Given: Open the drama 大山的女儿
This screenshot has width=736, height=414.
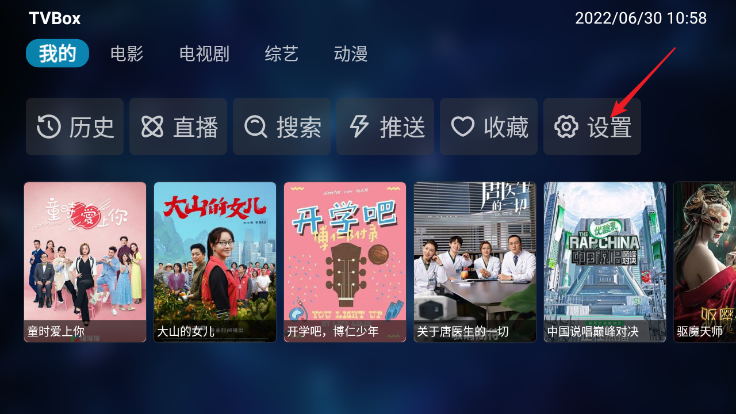Looking at the screenshot, I should [x=215, y=261].
